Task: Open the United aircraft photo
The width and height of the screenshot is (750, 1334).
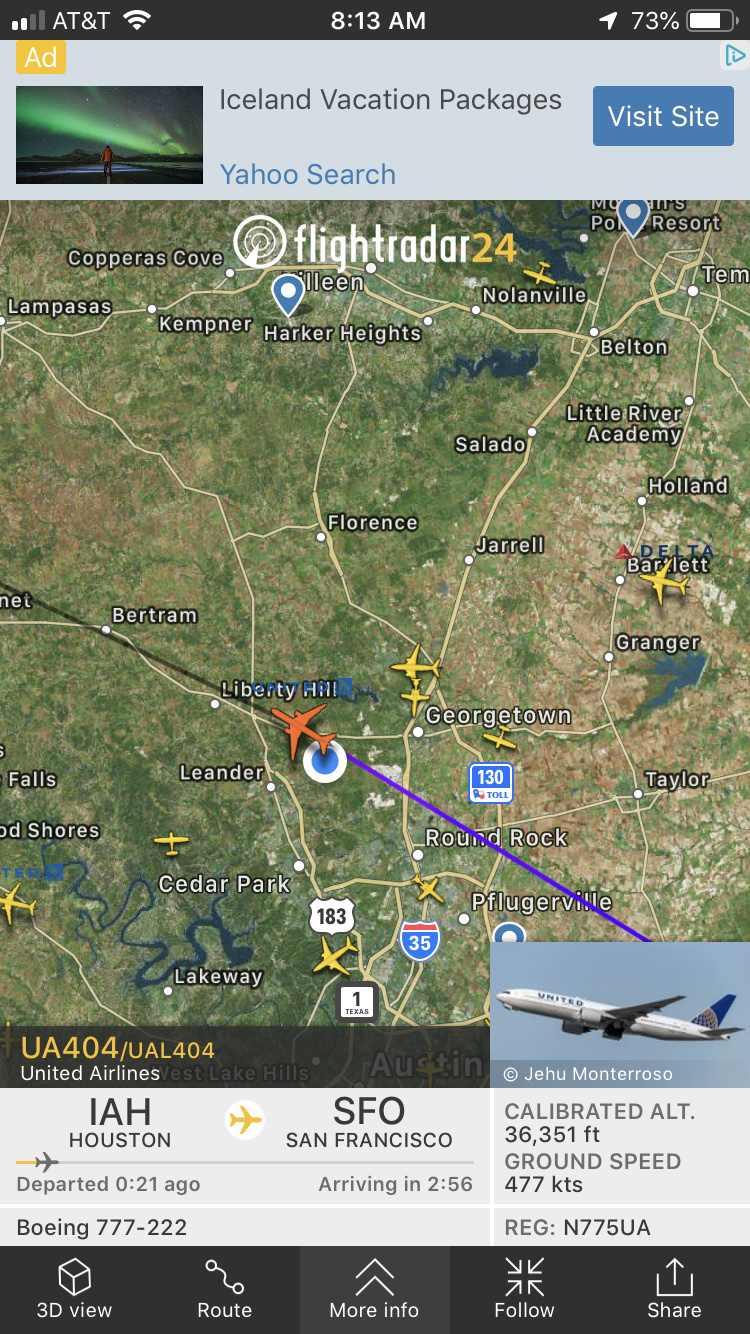Action: click(x=620, y=1003)
